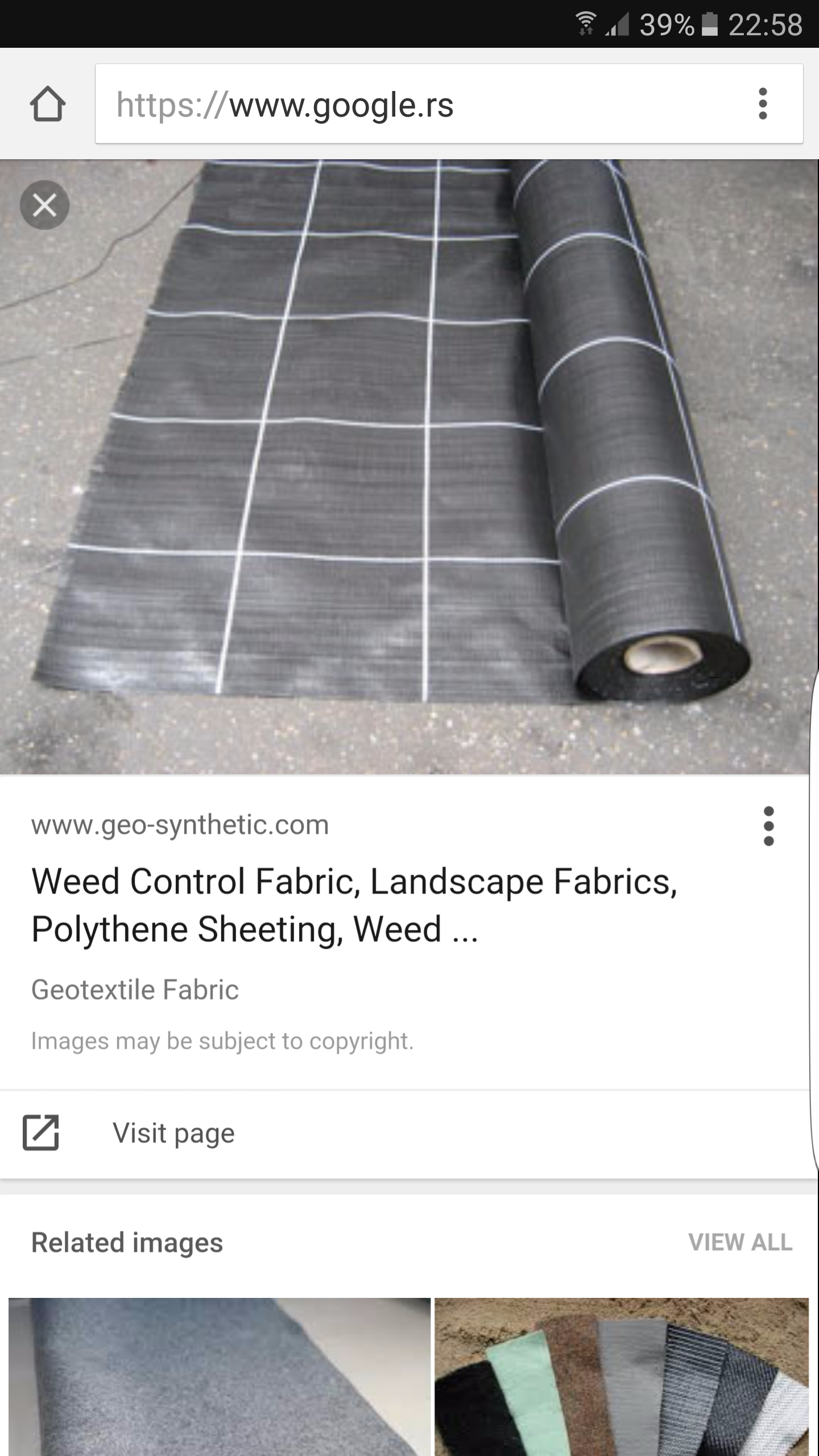Go to the browser home page

48,104
